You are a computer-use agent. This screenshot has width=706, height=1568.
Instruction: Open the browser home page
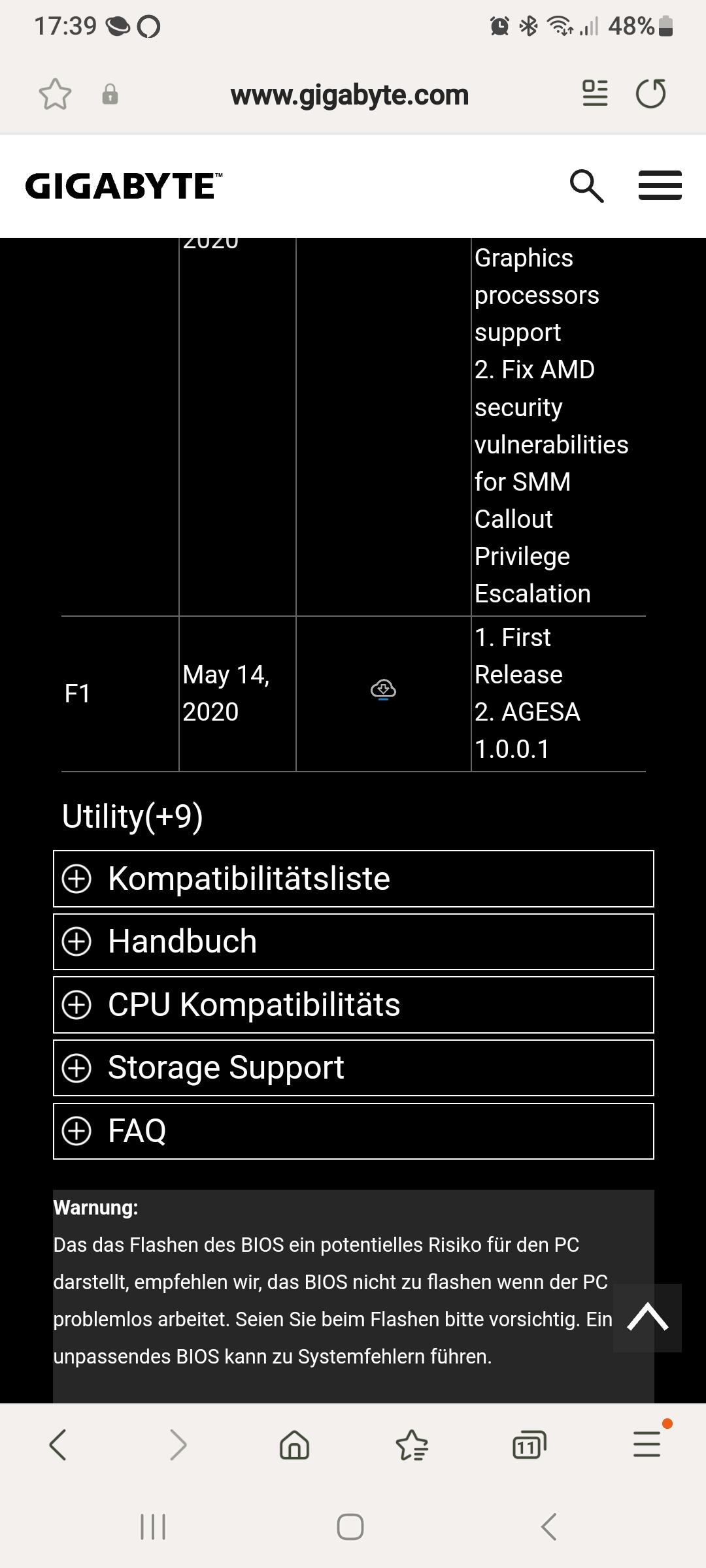(294, 1445)
